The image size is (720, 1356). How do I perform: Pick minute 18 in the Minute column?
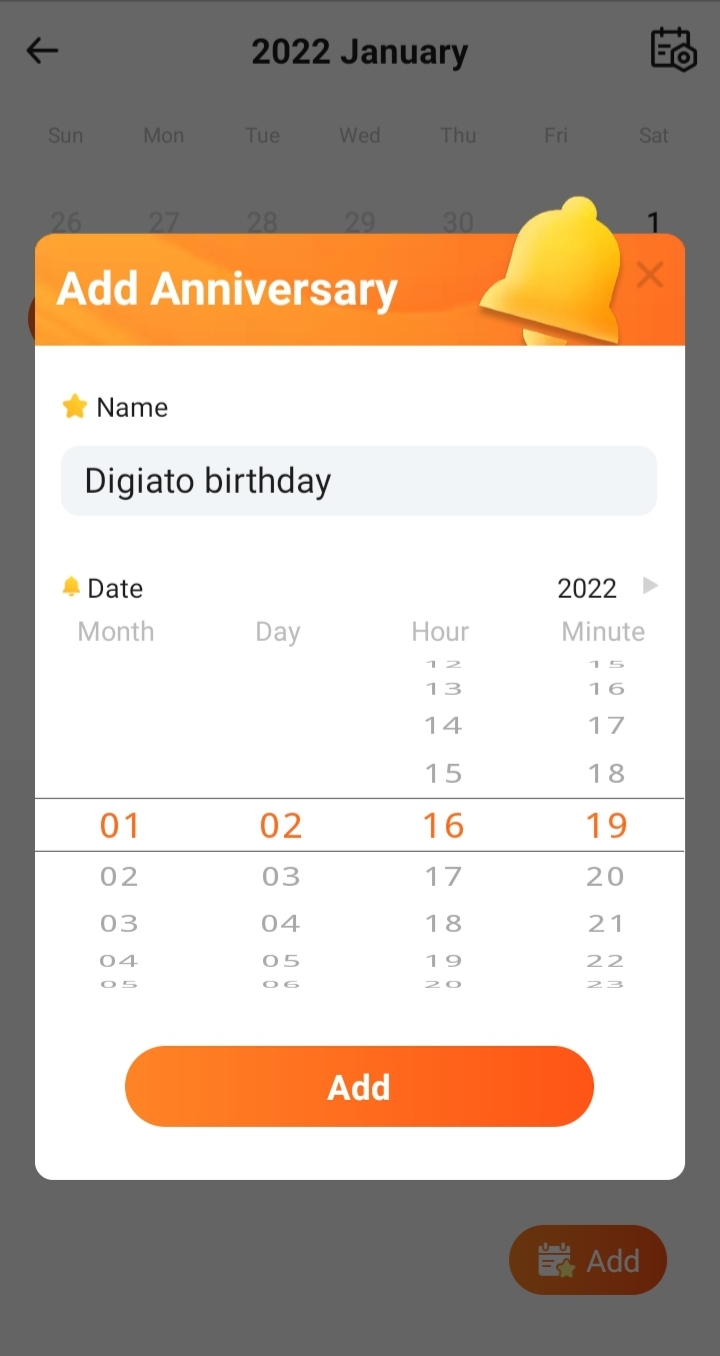point(606,773)
